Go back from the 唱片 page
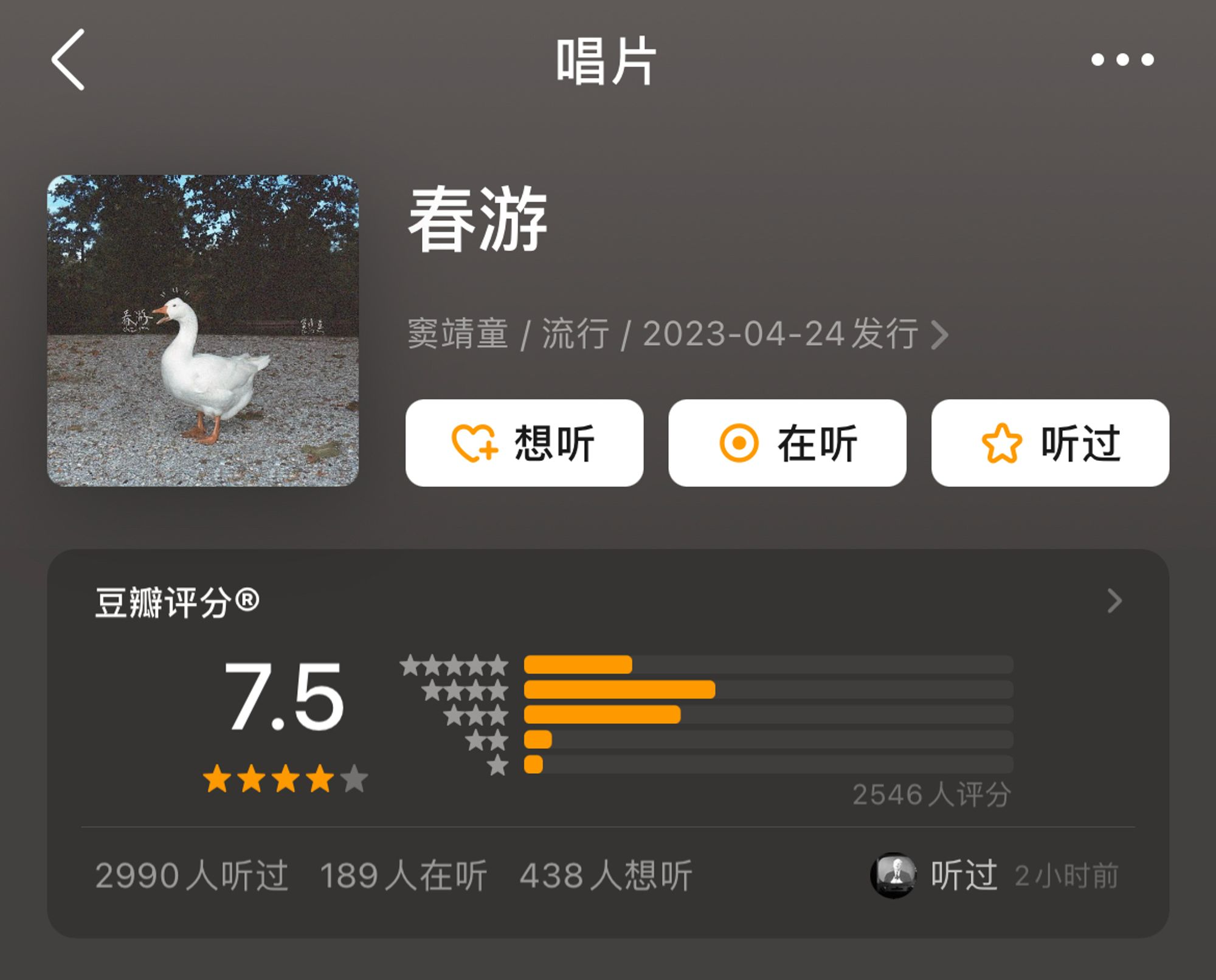This screenshot has width=1216, height=980. pyautogui.click(x=68, y=60)
